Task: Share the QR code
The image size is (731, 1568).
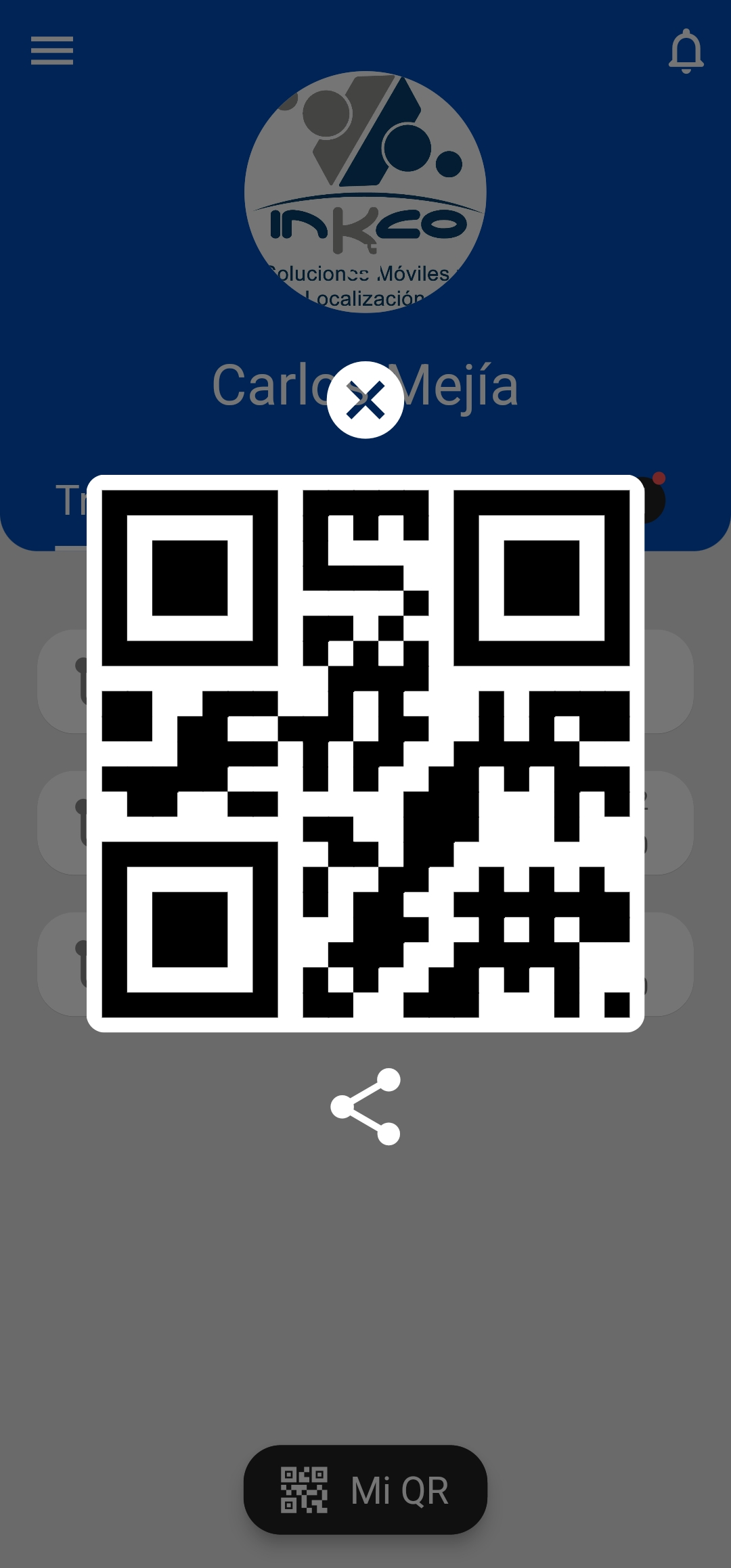Action: [x=365, y=1107]
